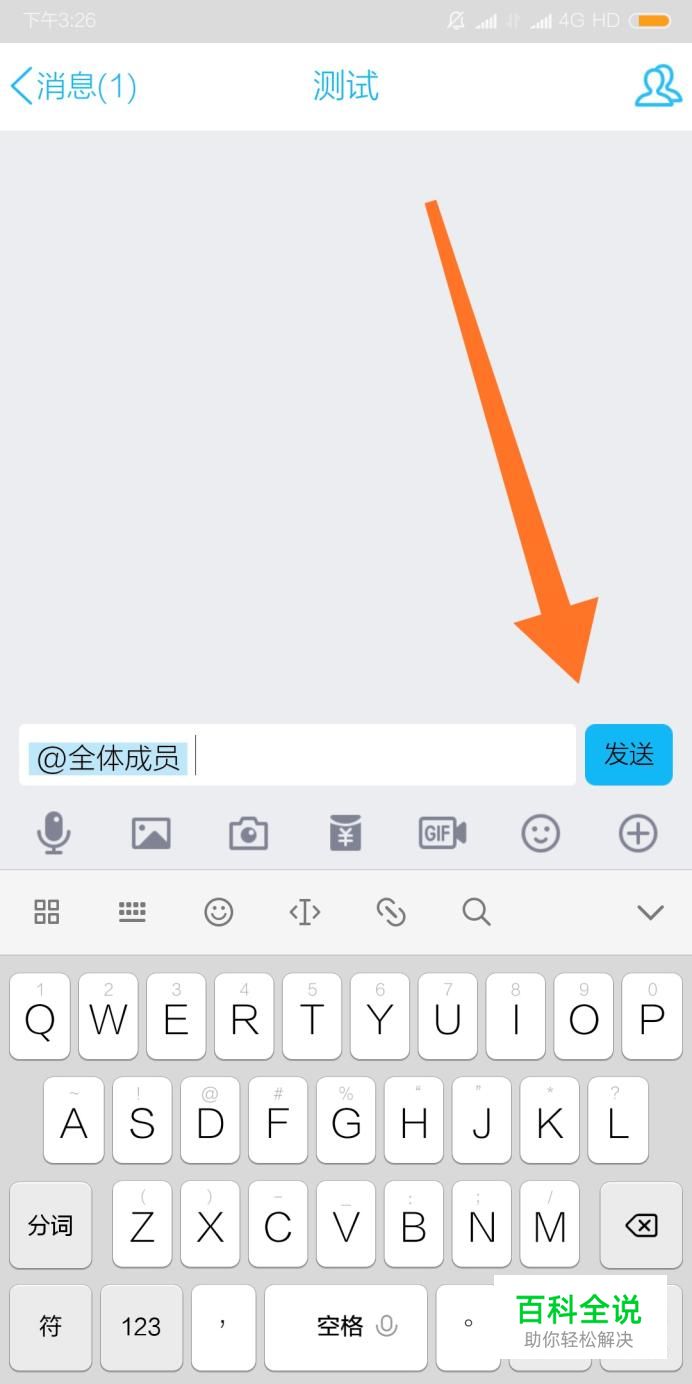Open keyboard clipboard link tool
Screen dimensions: 692x1384
(x=390, y=911)
